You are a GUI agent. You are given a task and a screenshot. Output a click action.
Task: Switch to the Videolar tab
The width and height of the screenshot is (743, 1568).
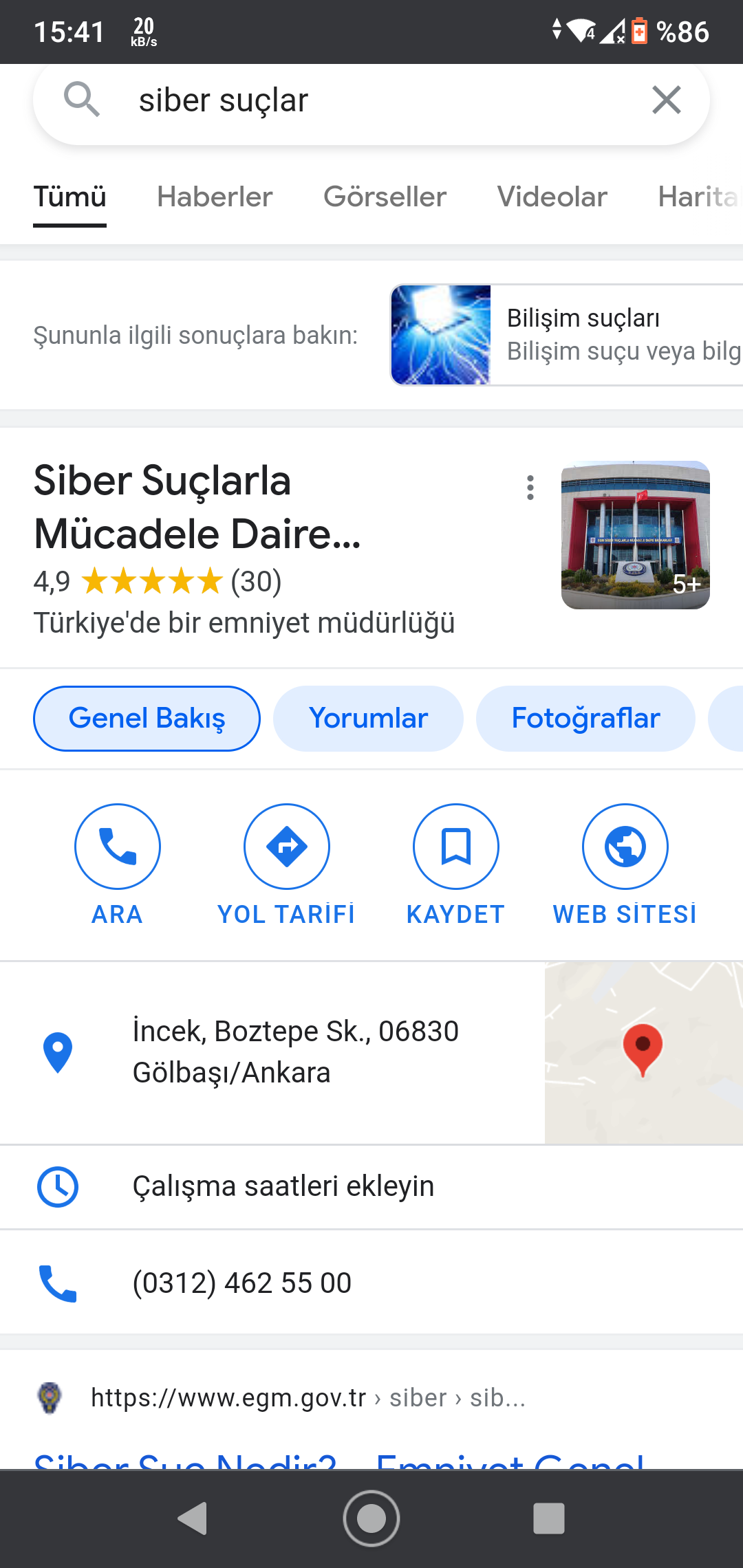click(552, 197)
